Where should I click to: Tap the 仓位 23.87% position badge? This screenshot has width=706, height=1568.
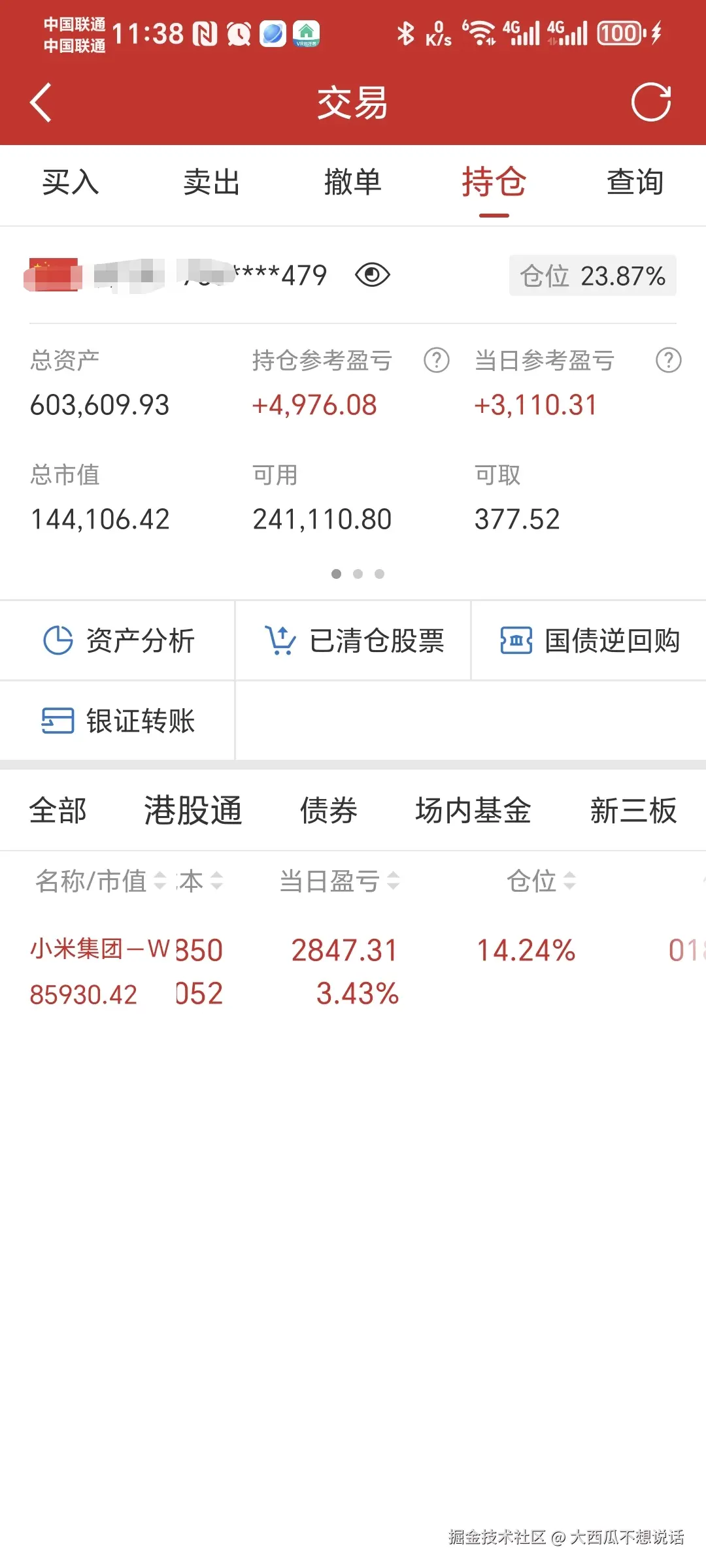point(592,275)
